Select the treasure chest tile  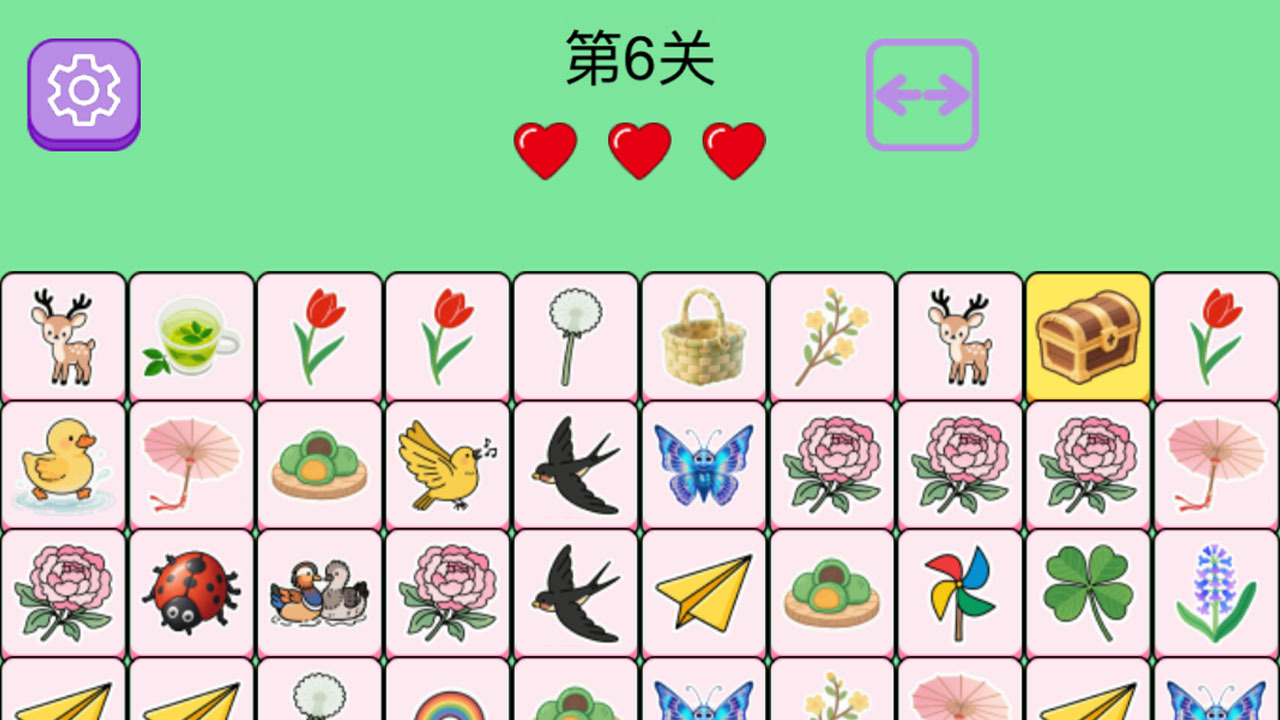(x=1088, y=337)
